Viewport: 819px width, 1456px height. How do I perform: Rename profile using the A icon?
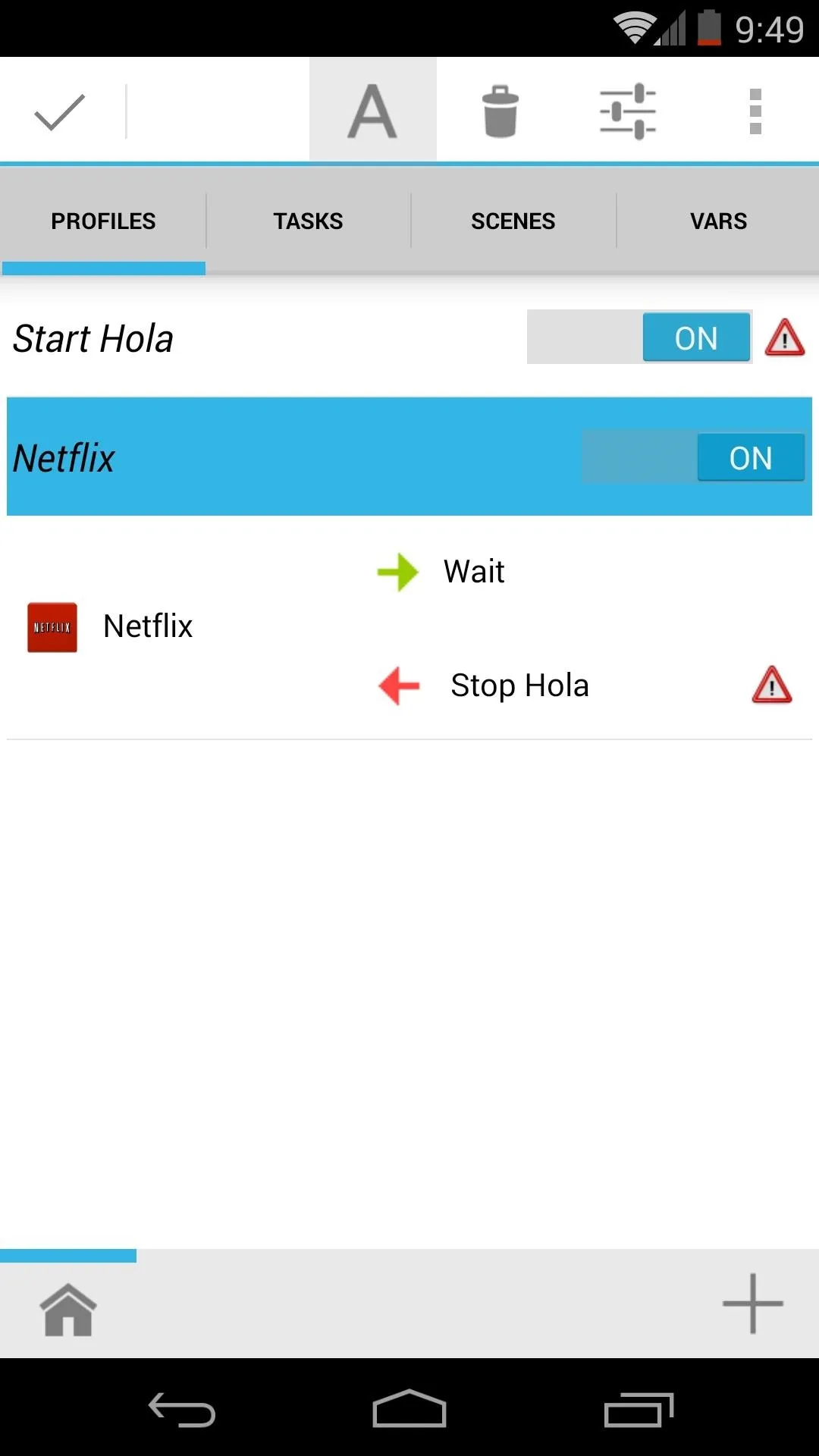tap(372, 111)
